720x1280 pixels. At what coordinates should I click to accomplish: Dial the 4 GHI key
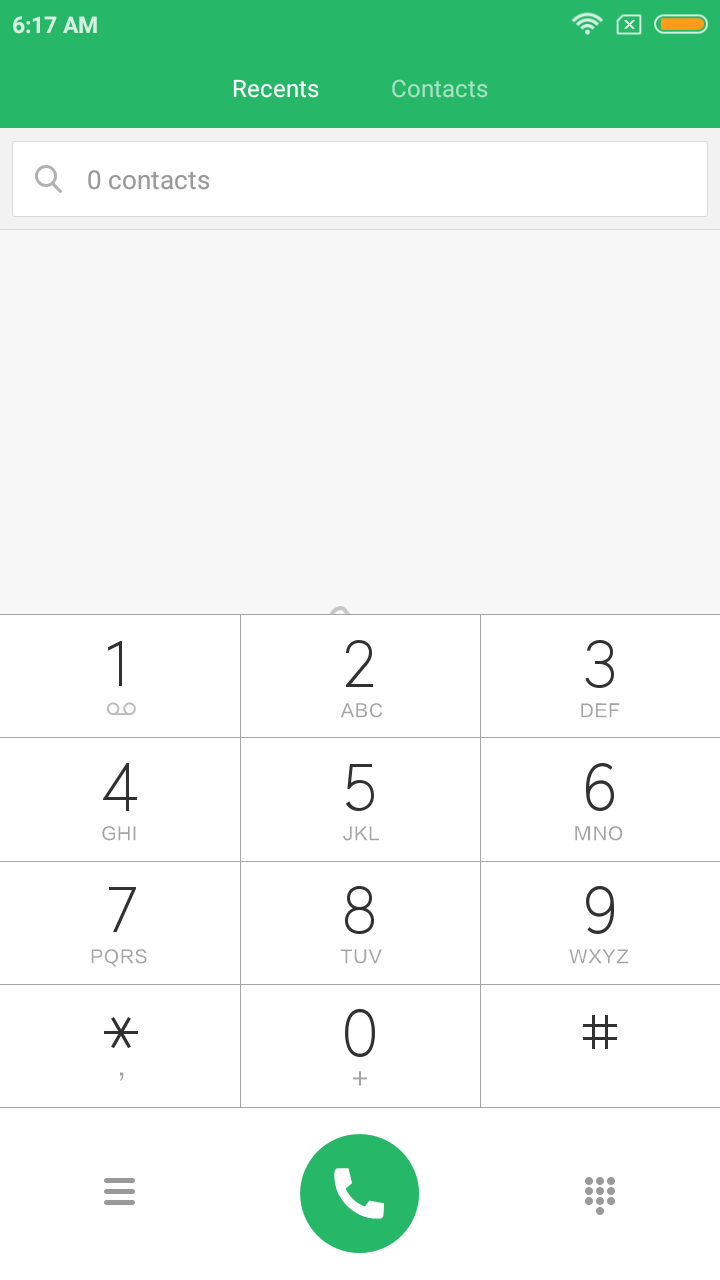click(120, 800)
